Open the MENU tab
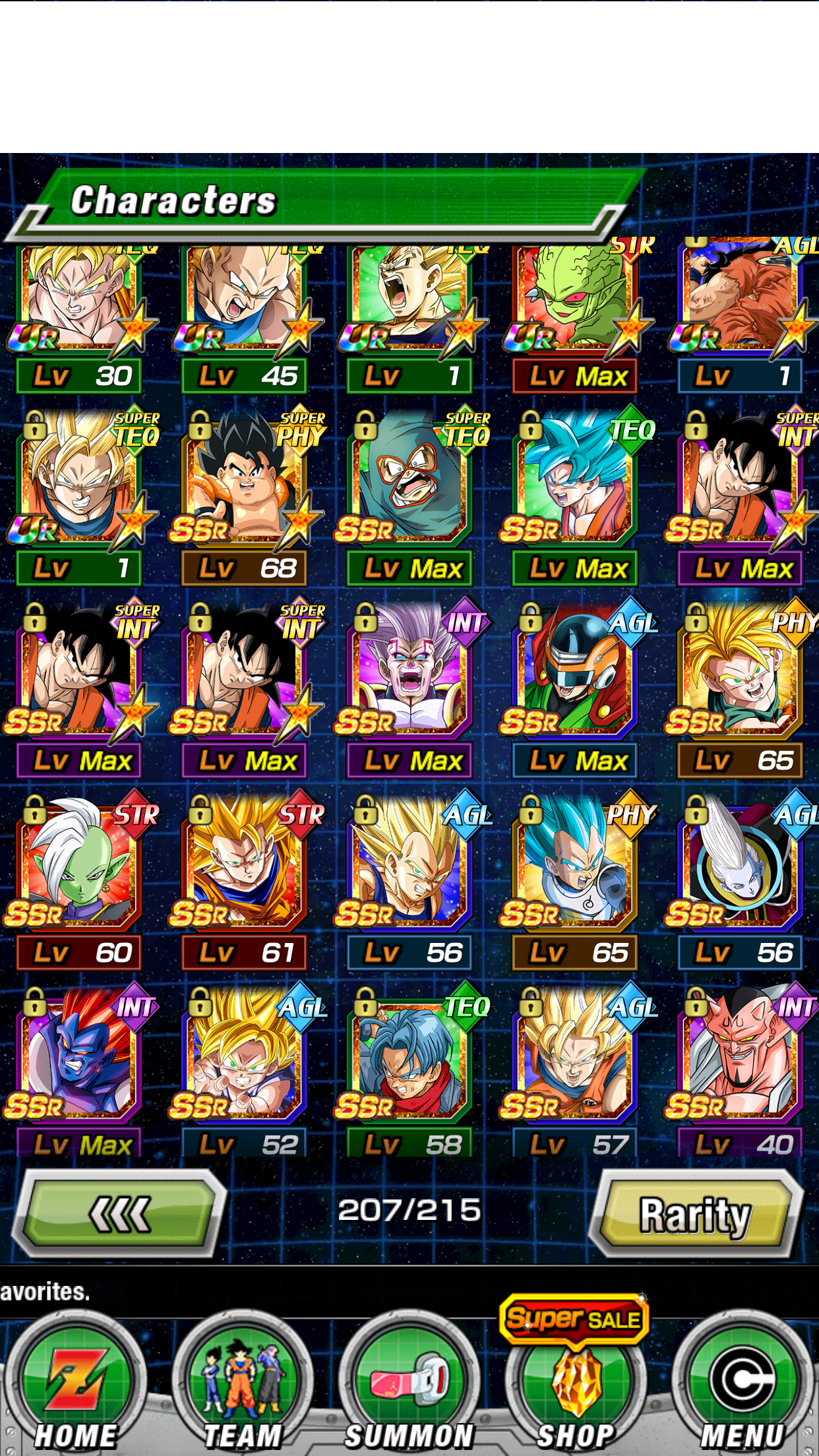 743,1383
